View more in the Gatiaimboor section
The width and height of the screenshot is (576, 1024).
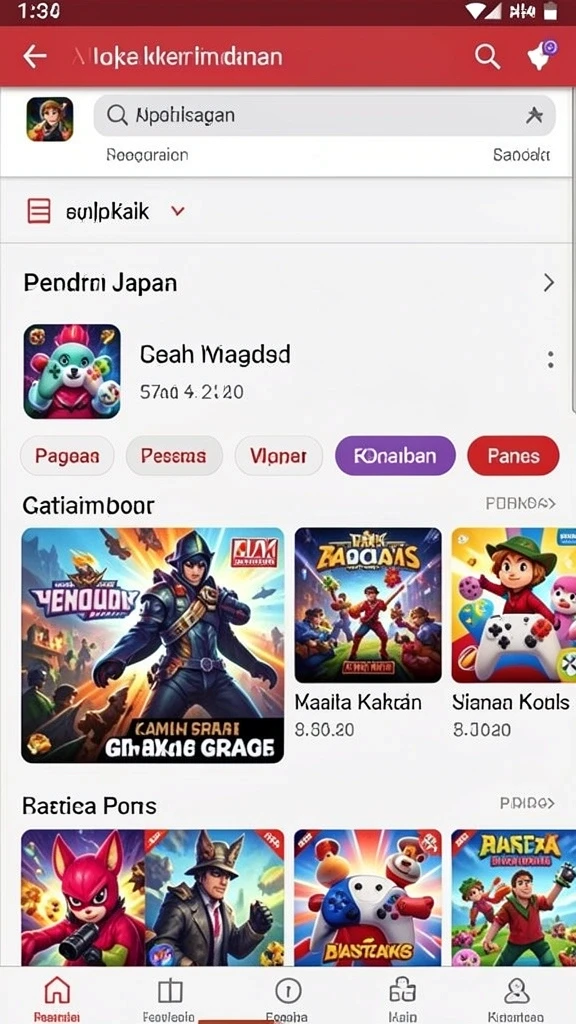click(x=520, y=504)
